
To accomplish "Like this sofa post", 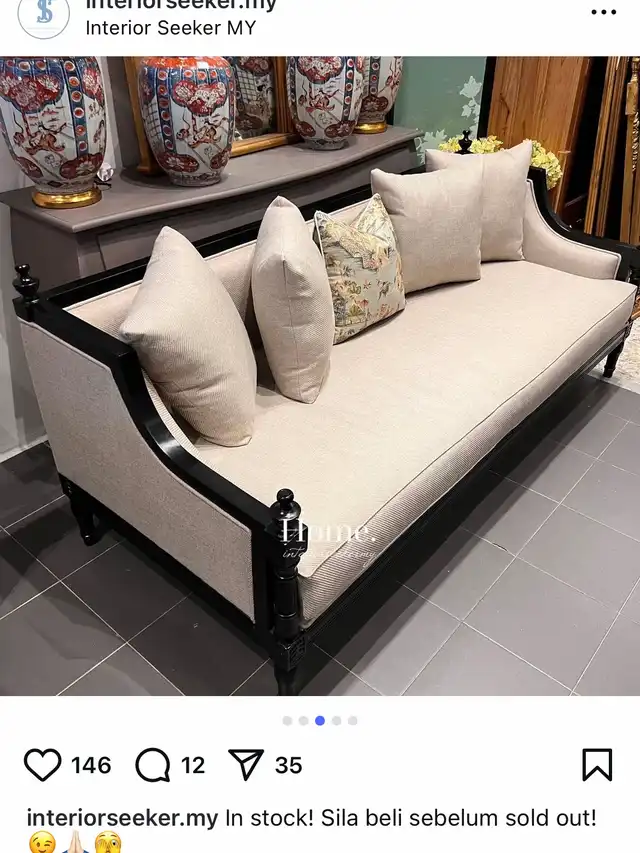I will click(x=42, y=765).
